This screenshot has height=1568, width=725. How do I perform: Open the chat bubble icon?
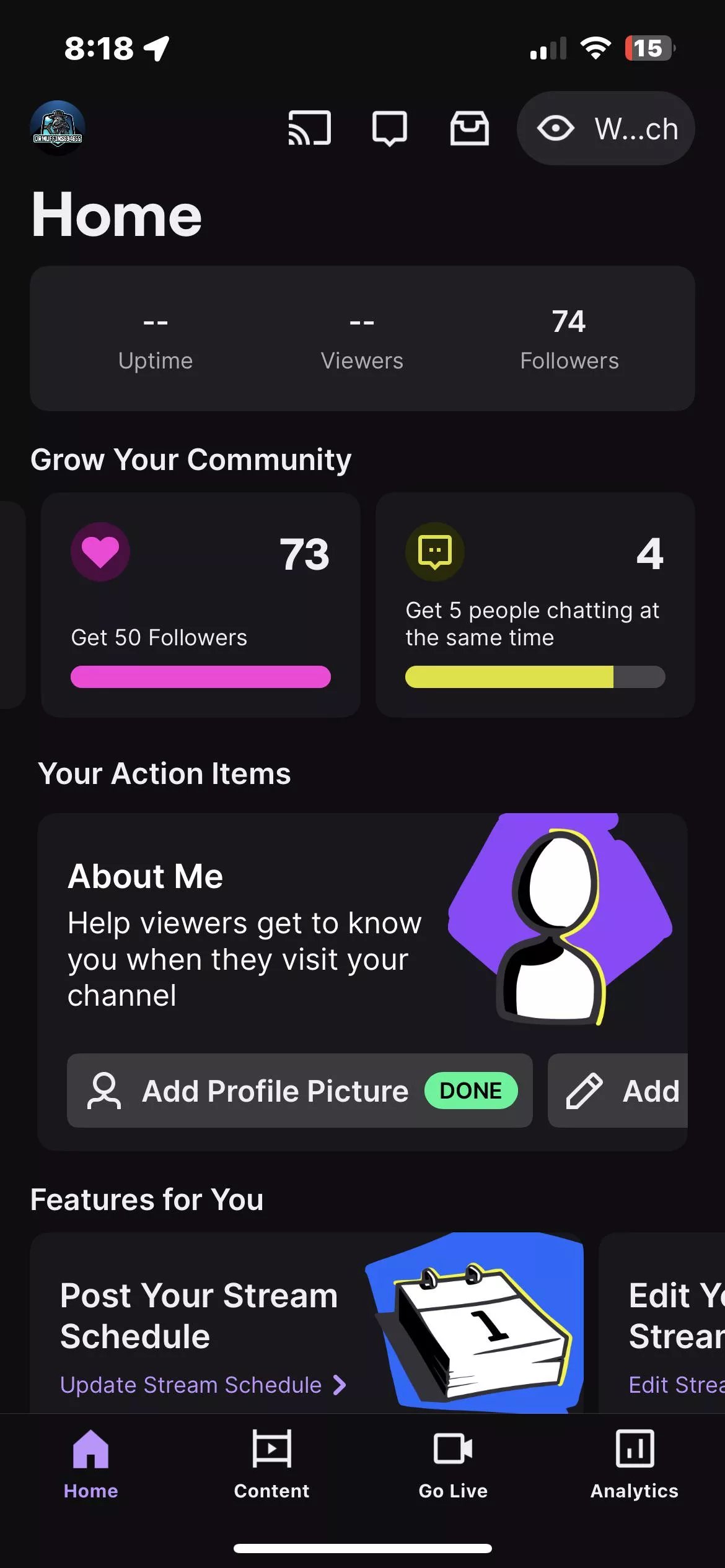(389, 128)
